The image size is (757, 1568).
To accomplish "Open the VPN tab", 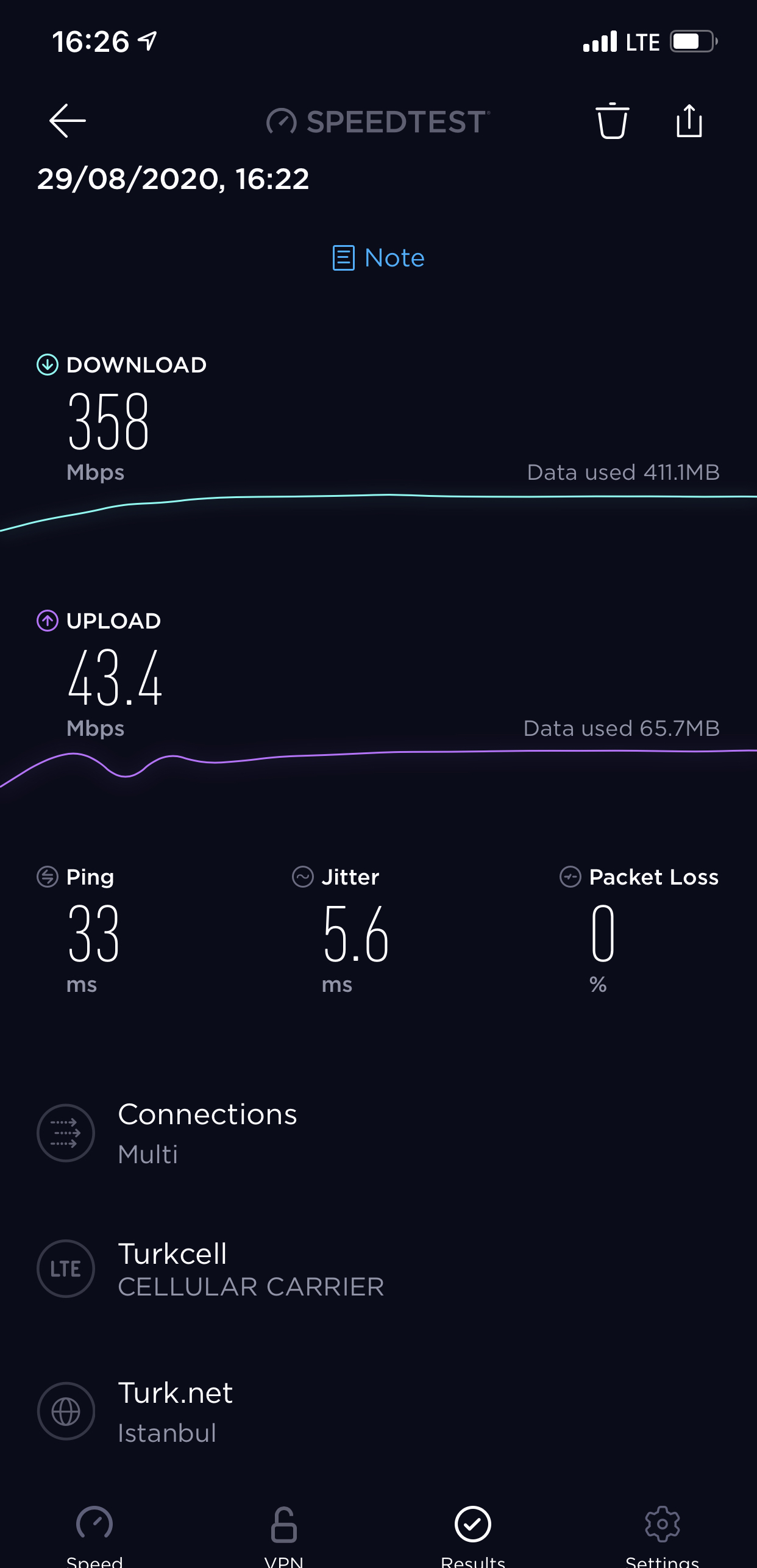I will [x=284, y=1535].
